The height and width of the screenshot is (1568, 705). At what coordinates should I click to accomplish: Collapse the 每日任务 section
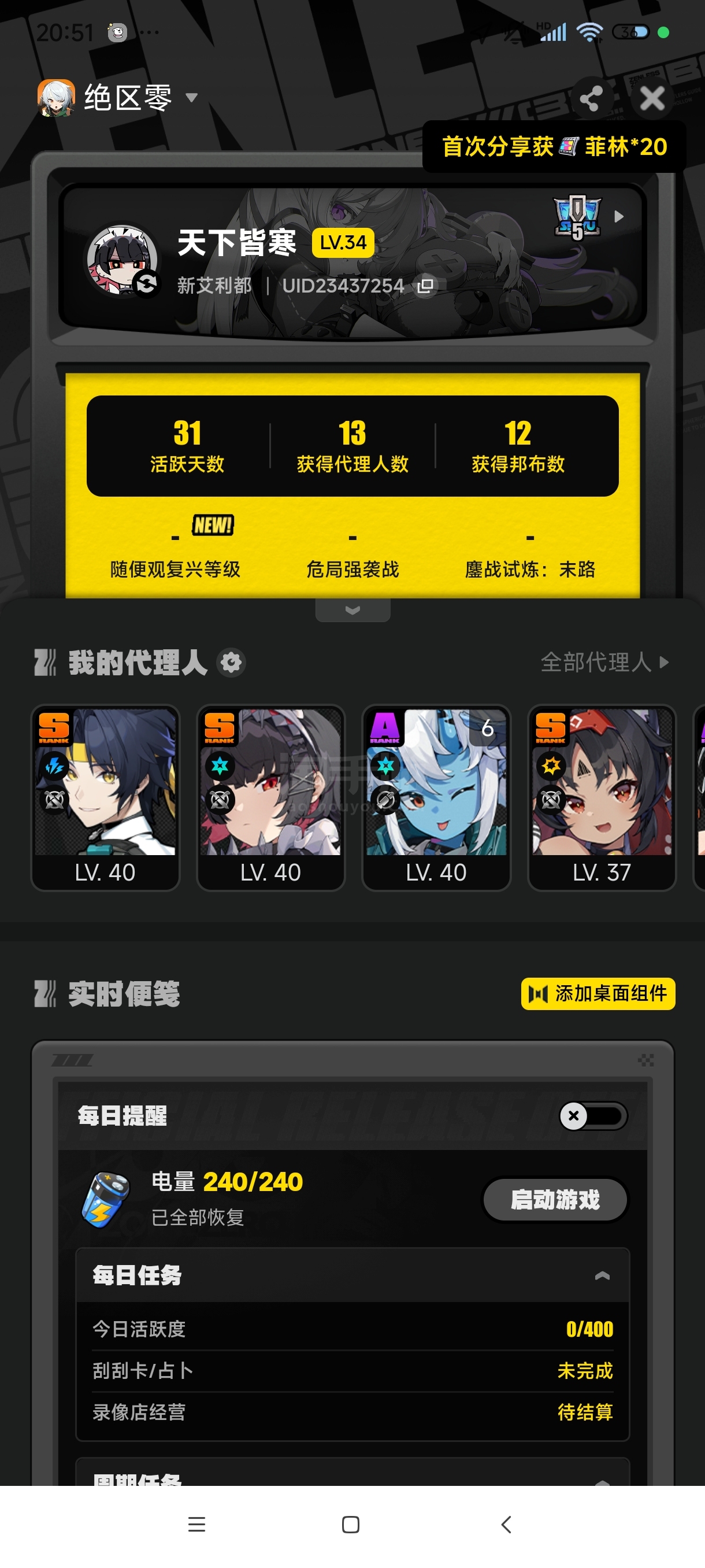[x=602, y=1276]
